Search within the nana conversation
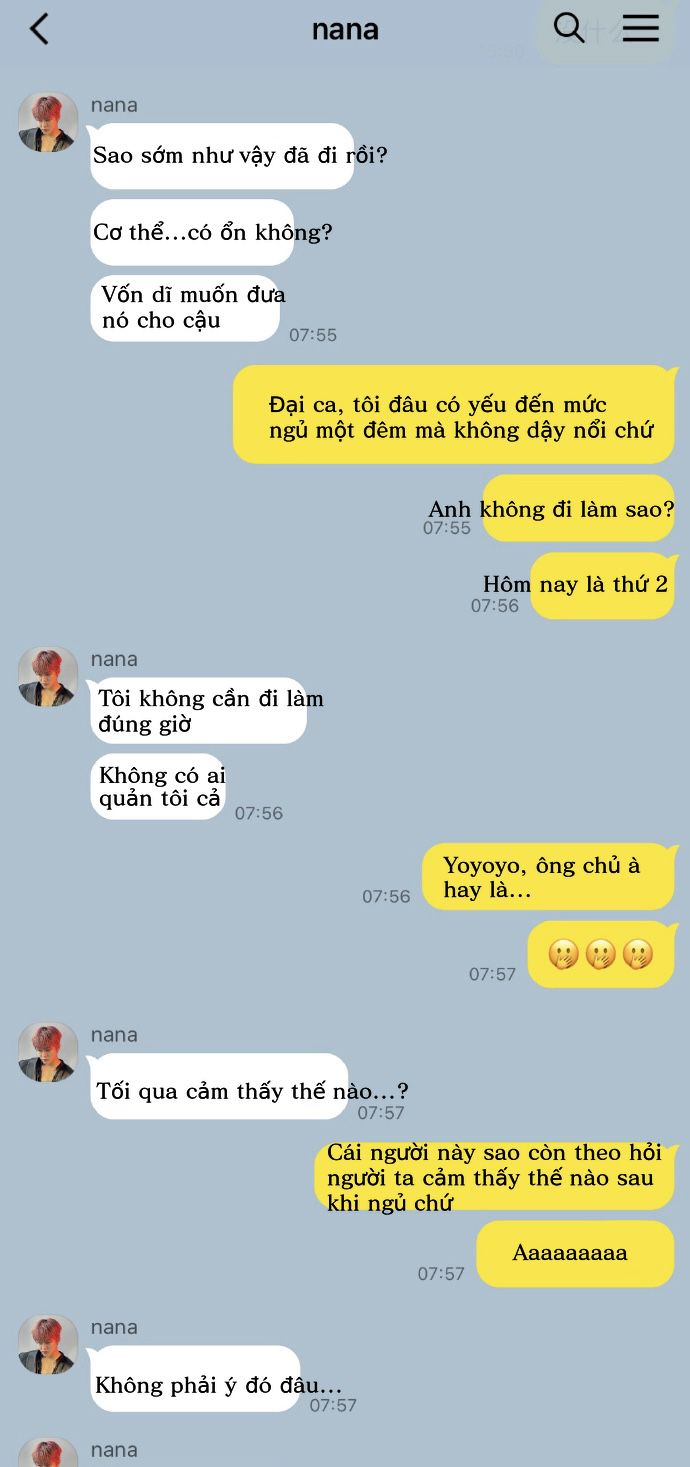This screenshot has height=1467, width=690. tap(568, 28)
